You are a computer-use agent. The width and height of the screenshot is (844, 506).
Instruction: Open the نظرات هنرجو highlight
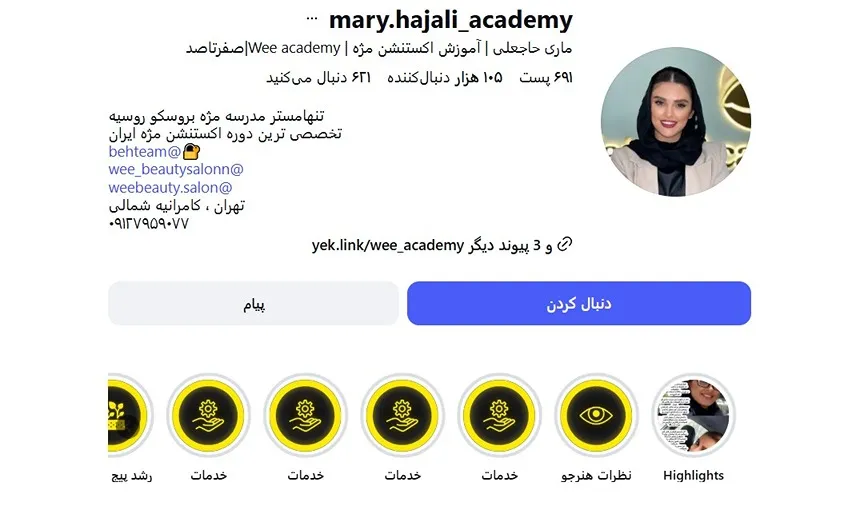[x=596, y=415]
